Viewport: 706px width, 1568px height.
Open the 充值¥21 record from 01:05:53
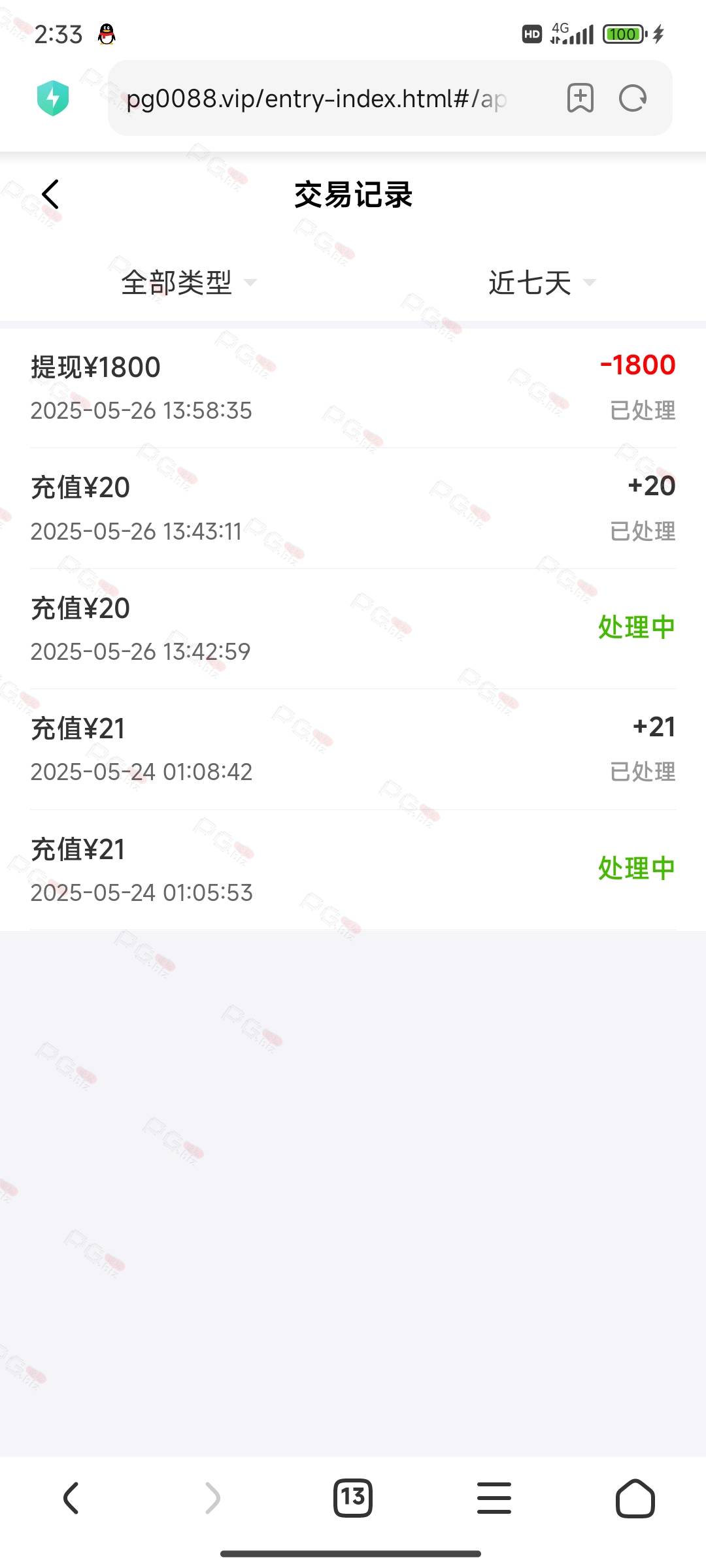pos(353,870)
